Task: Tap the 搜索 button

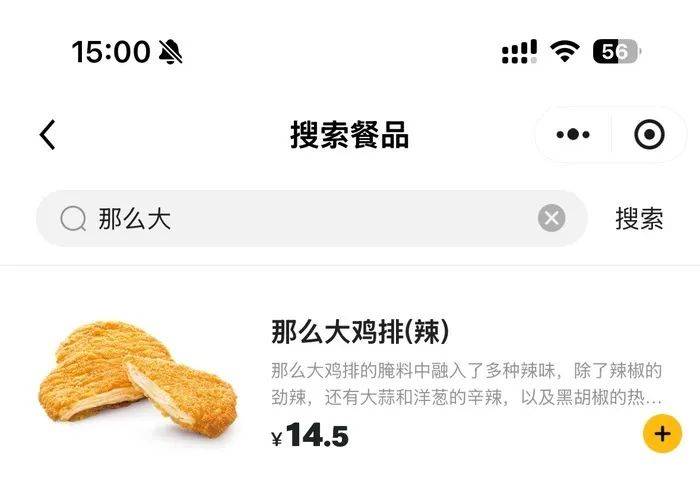Action: [639, 218]
